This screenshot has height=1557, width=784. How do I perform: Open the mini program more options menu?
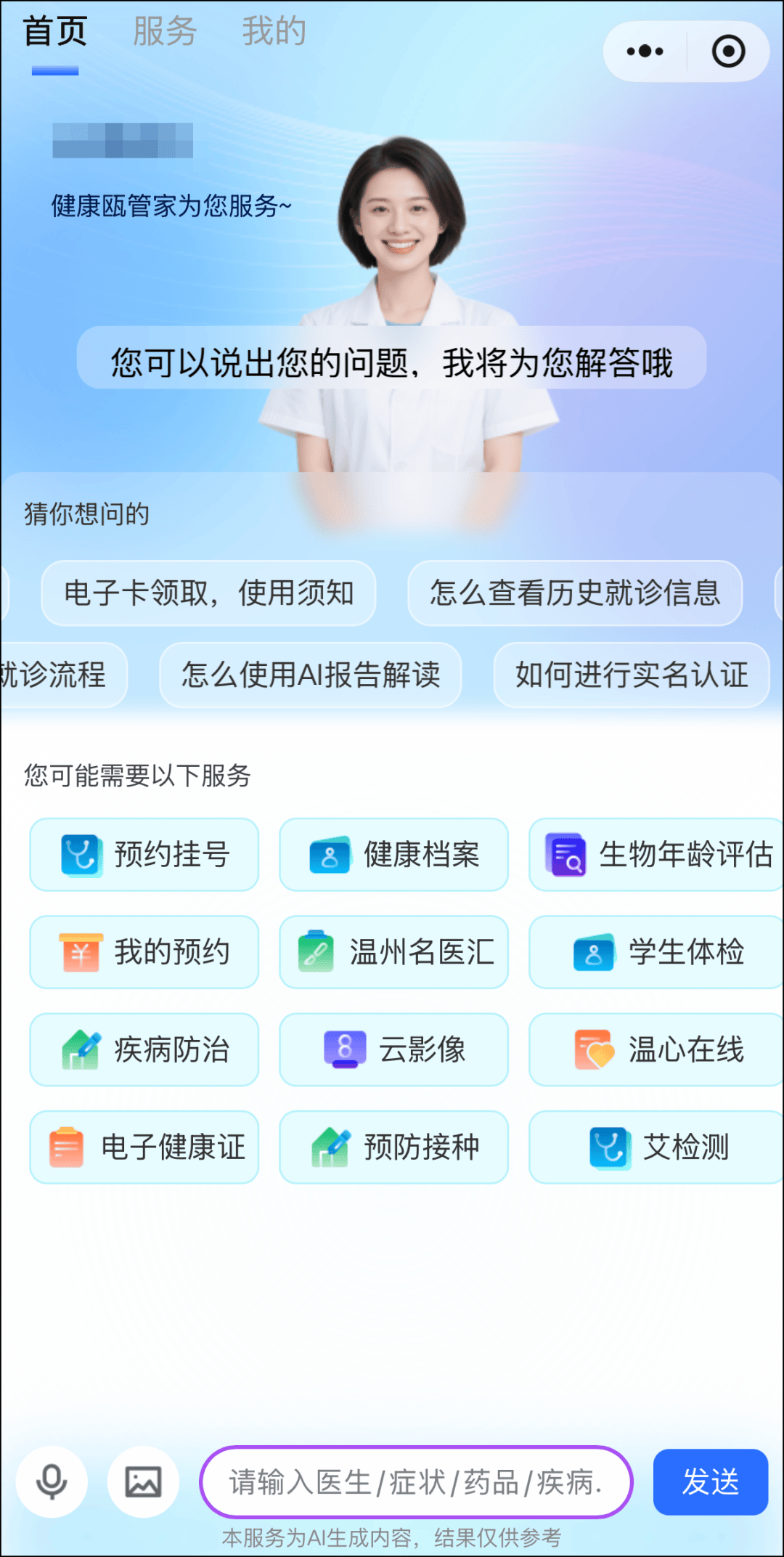[645, 52]
